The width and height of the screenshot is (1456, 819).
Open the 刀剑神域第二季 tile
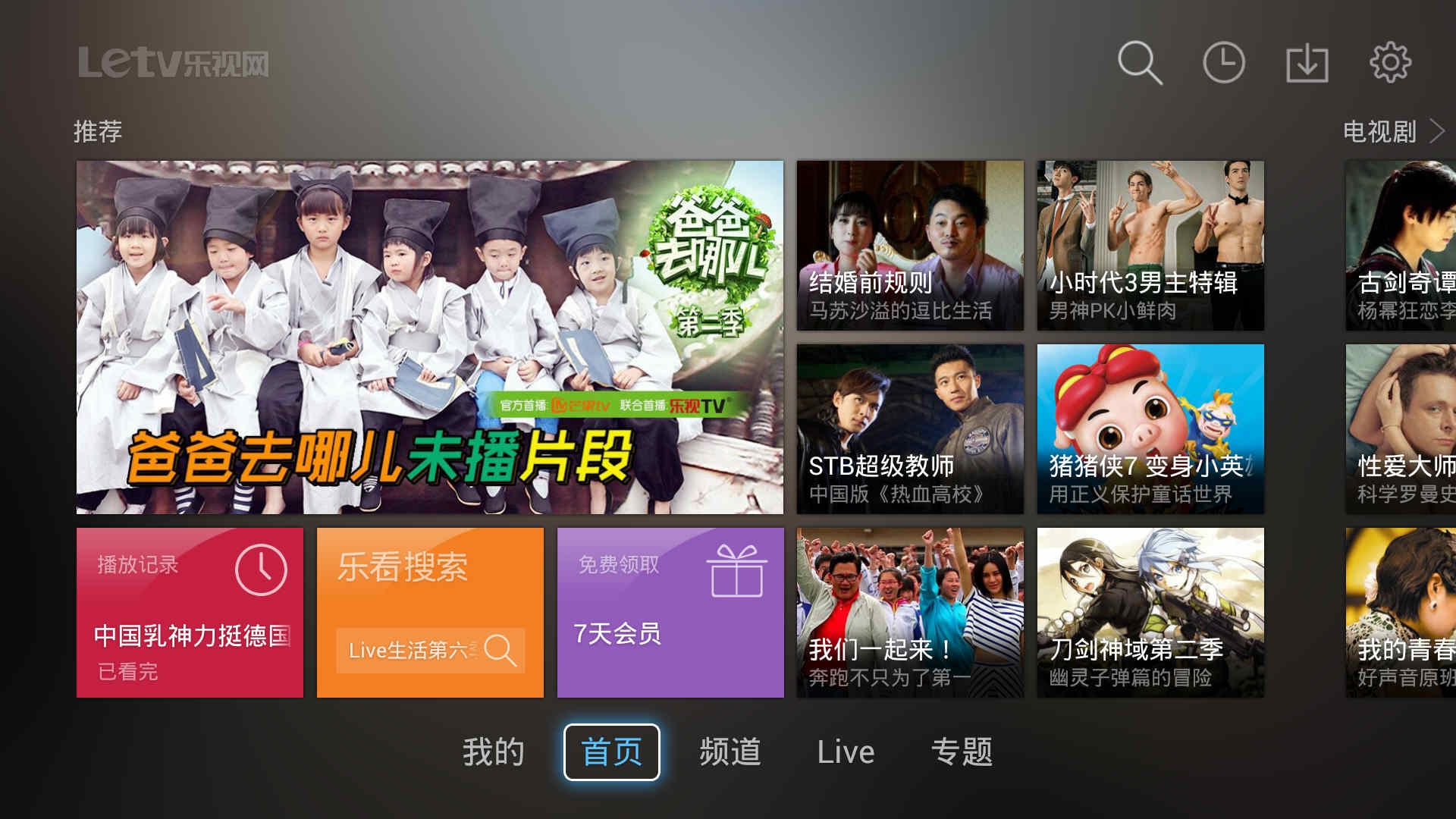click(1150, 612)
